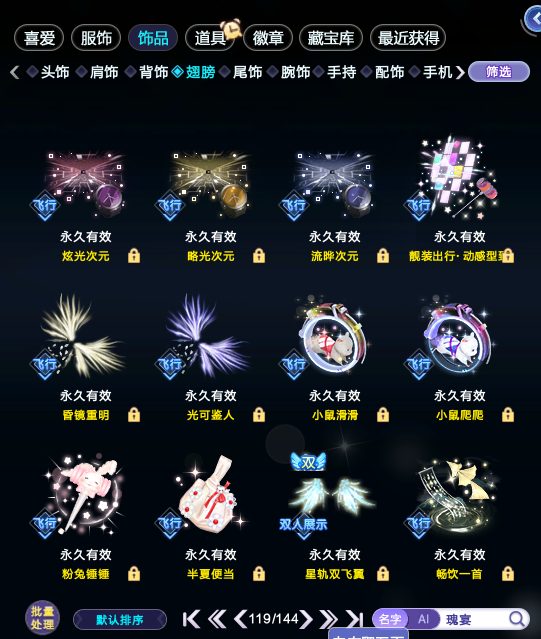Screen dimensions: 541x639
Task: Open the 藏宝库 tab
Action: coord(330,38)
